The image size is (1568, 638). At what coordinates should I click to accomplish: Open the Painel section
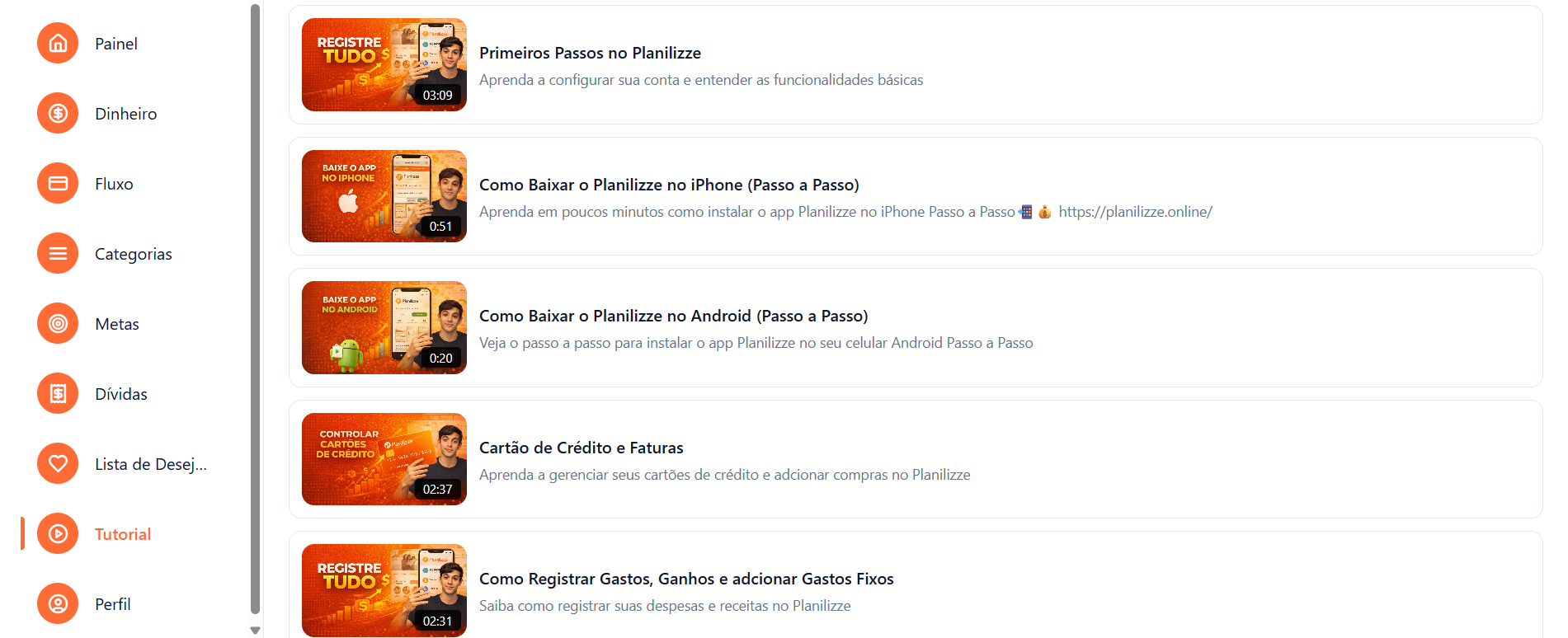point(115,44)
